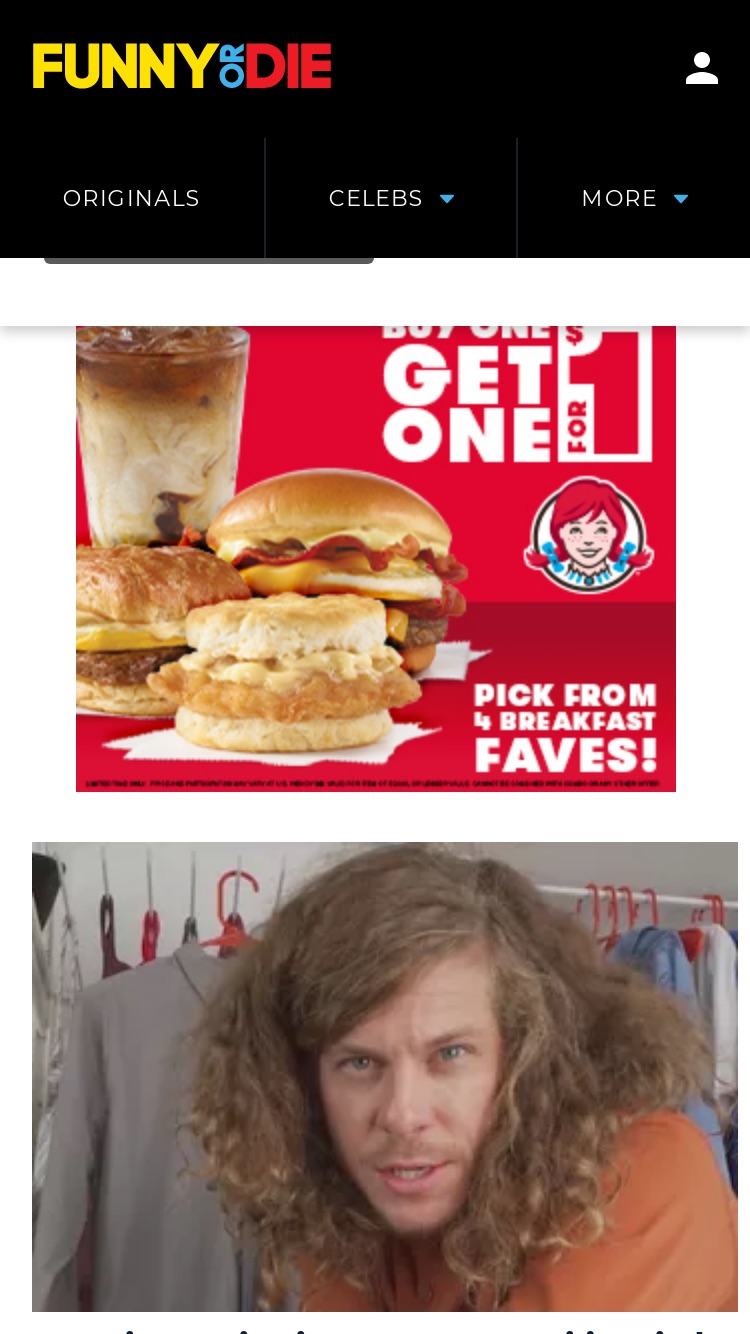Open the user account icon
The width and height of the screenshot is (750, 1334).
pos(702,68)
